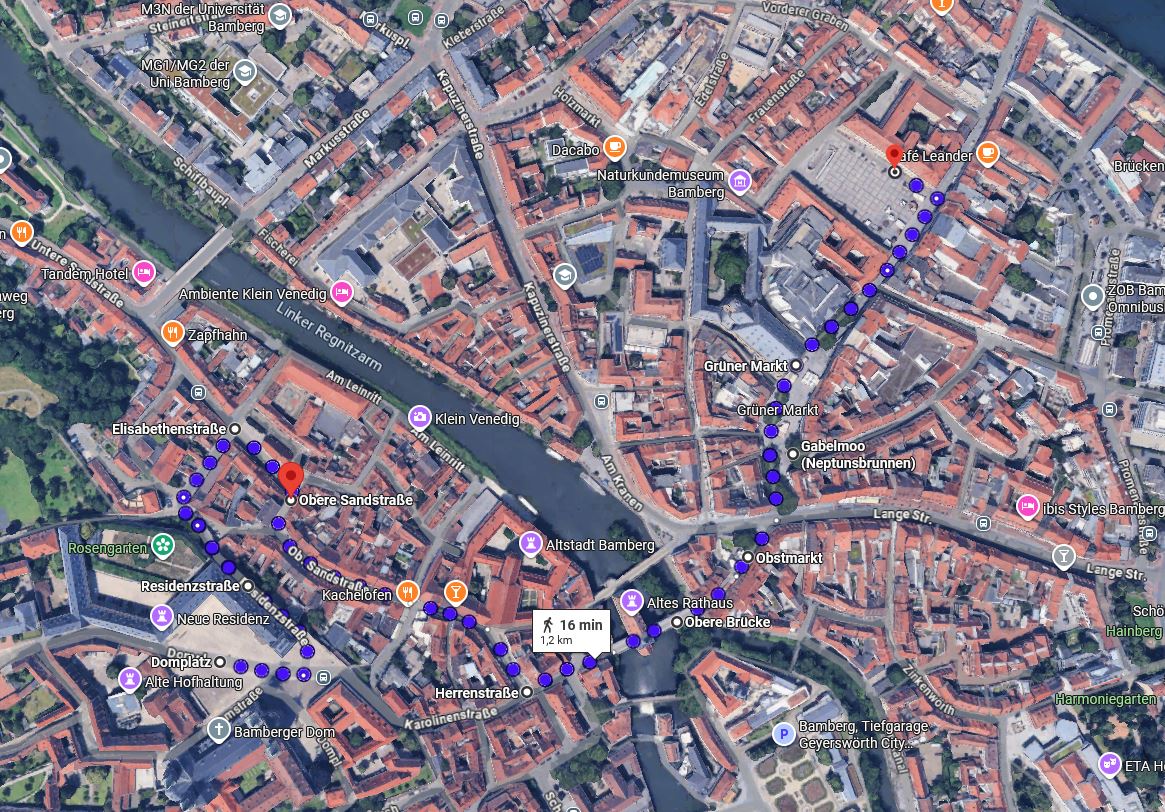Tap the Klein Venedig photo spot pin

coord(420,417)
